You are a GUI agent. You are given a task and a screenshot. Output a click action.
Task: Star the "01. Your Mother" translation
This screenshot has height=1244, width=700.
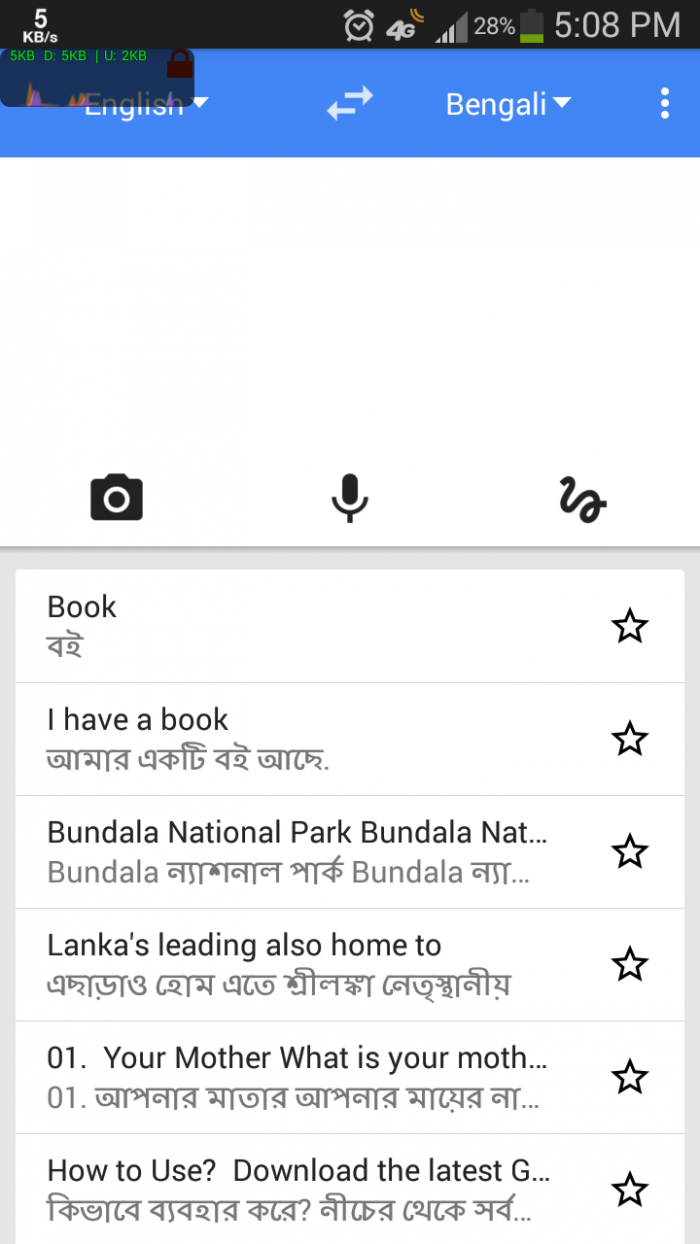pyautogui.click(x=629, y=1078)
